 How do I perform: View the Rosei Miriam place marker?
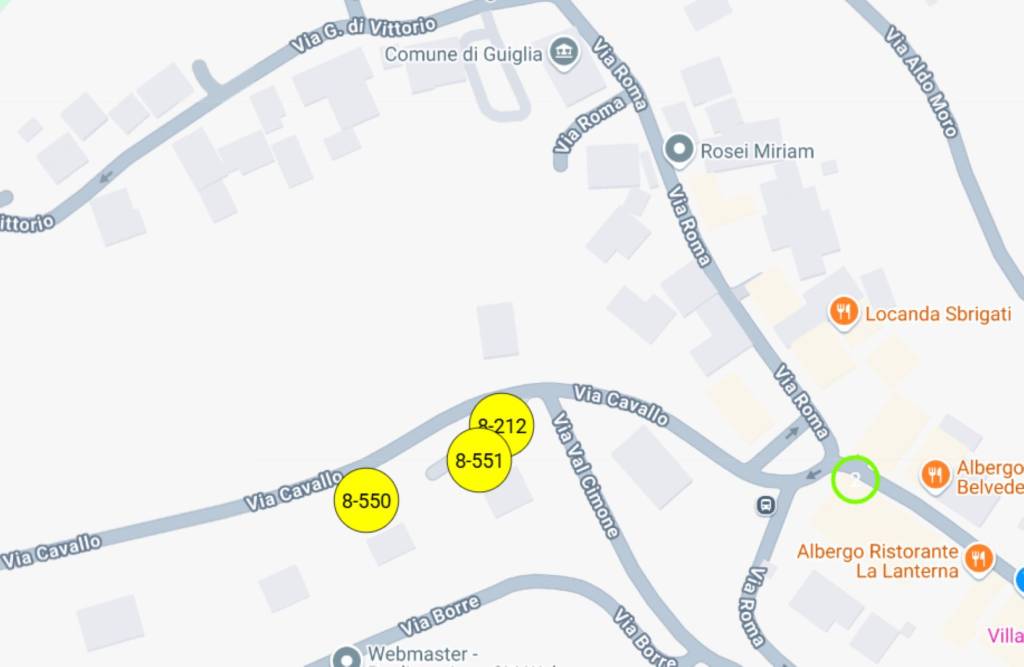tap(680, 151)
